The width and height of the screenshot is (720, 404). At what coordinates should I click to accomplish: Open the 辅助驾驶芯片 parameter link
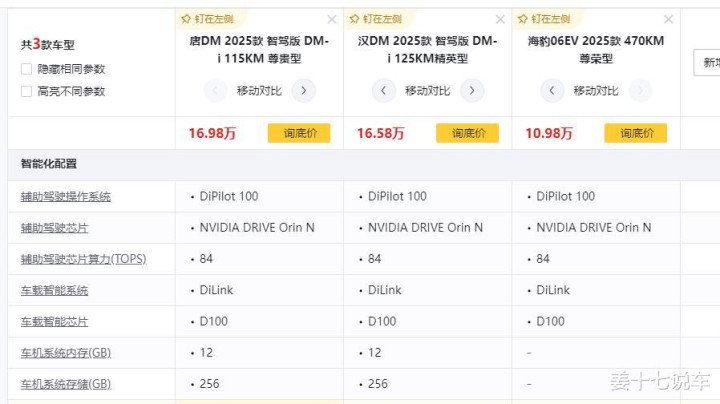pos(54,228)
